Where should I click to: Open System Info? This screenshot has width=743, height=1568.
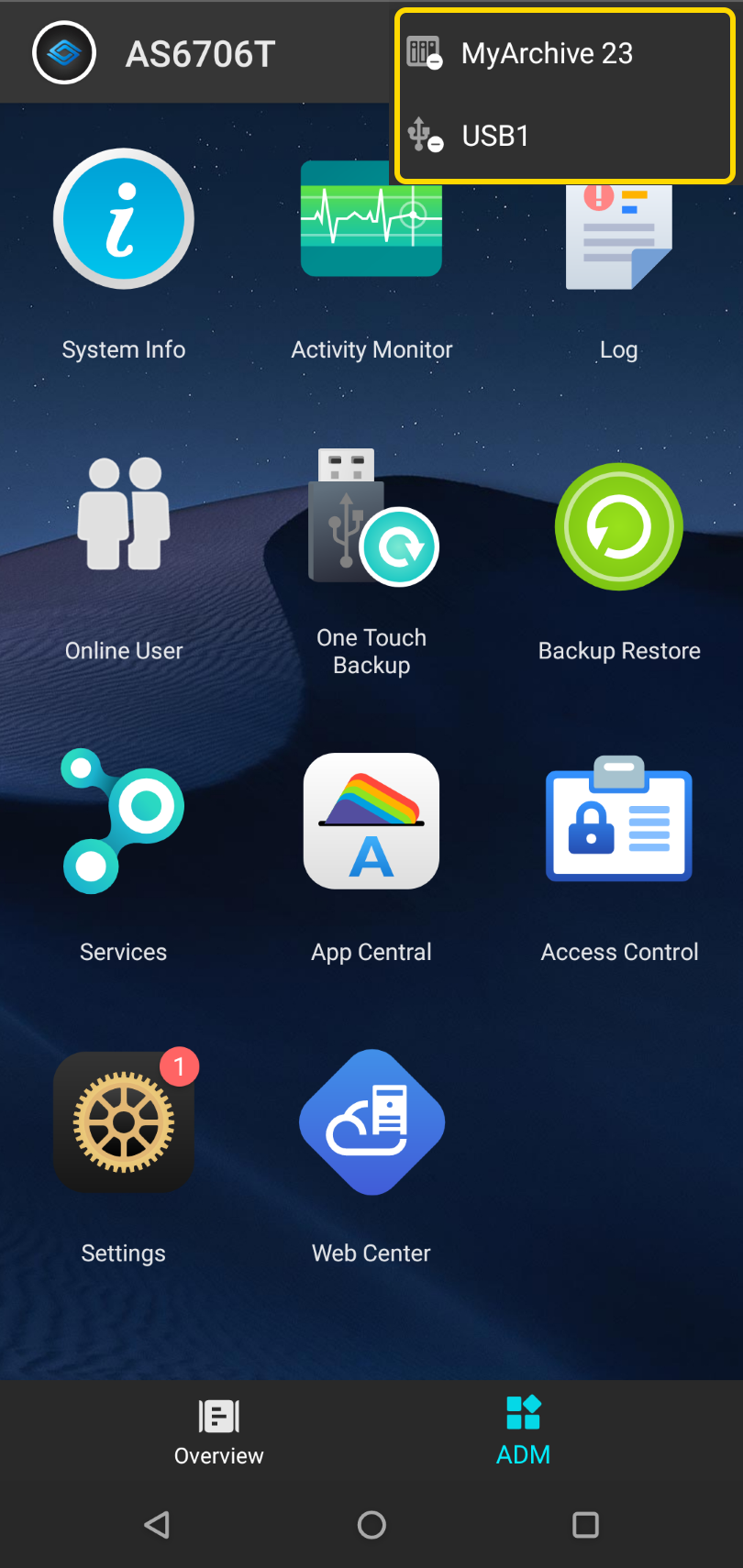[x=124, y=220]
